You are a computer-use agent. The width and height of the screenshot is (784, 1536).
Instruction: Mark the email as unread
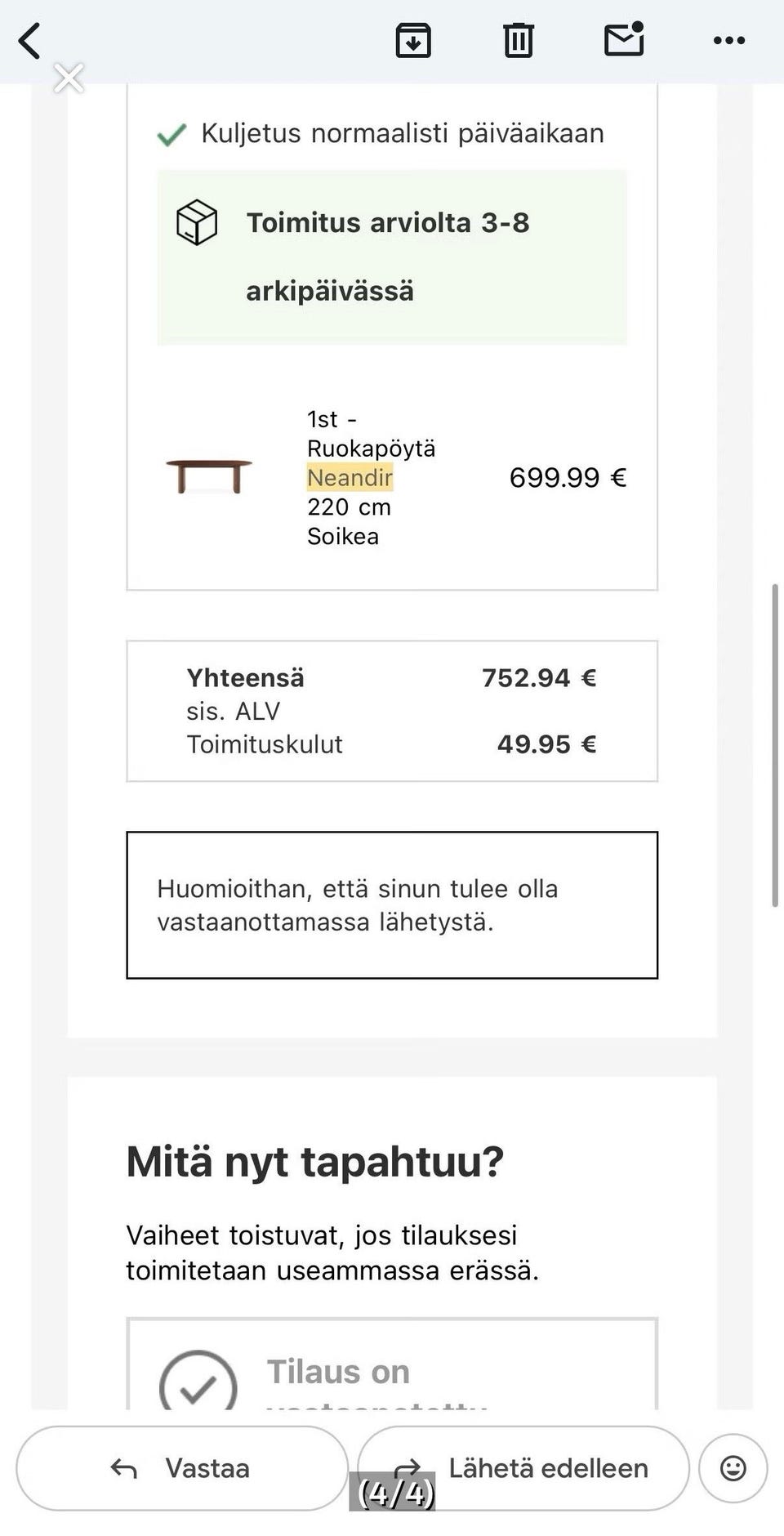[625, 39]
